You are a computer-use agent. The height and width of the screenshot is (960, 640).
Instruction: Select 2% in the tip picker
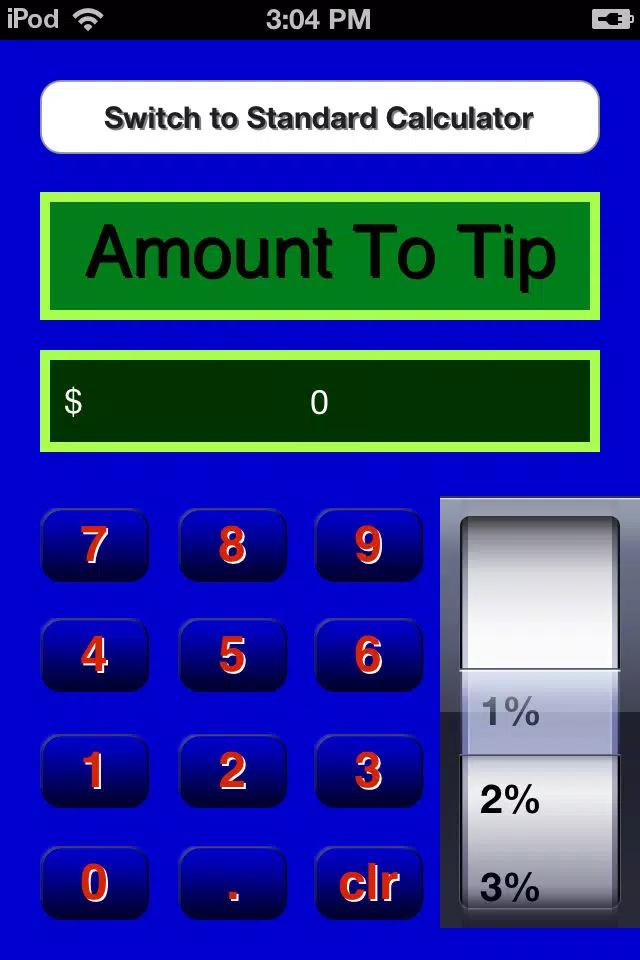511,800
